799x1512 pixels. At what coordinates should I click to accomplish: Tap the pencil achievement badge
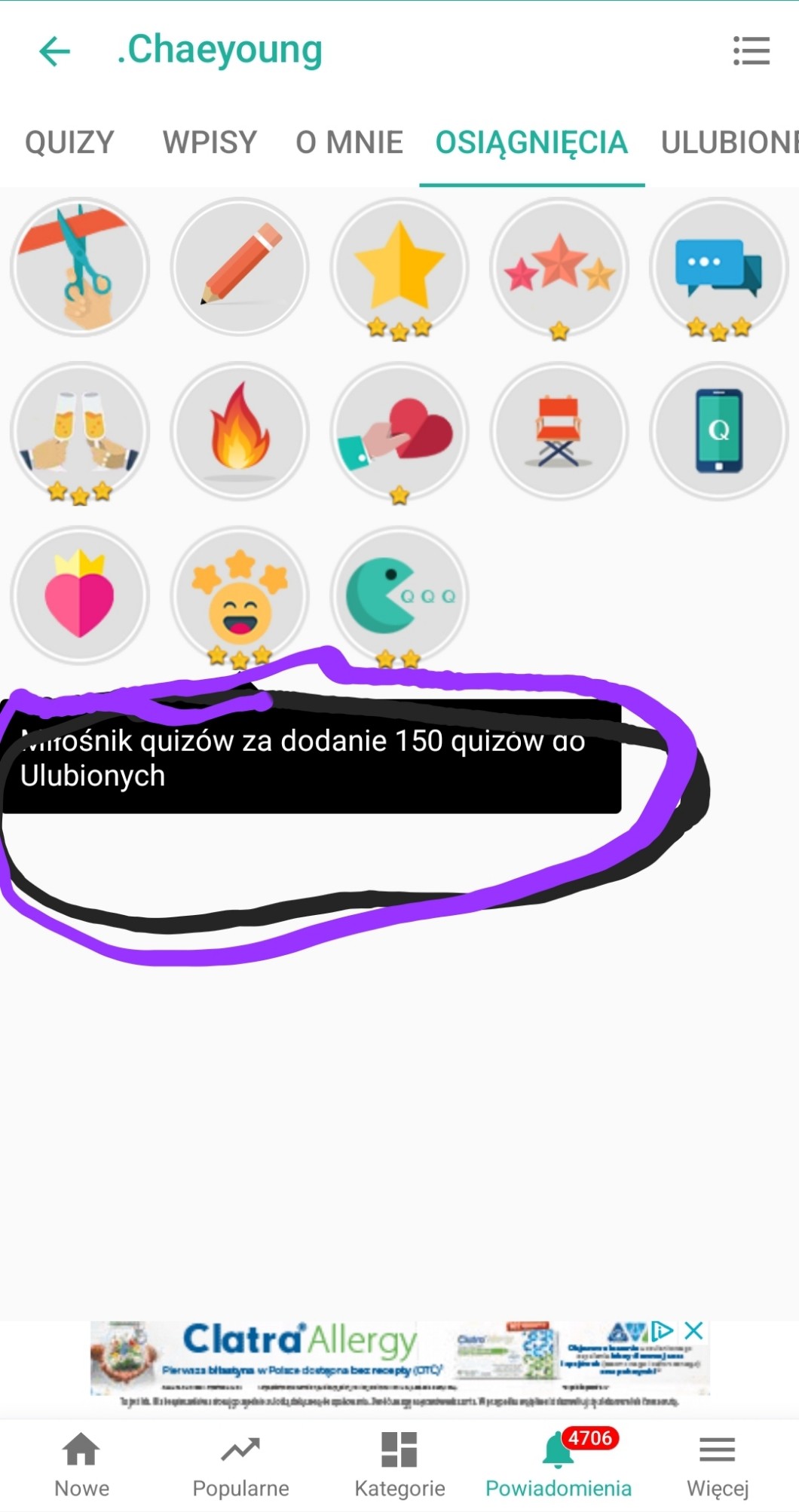(x=240, y=267)
